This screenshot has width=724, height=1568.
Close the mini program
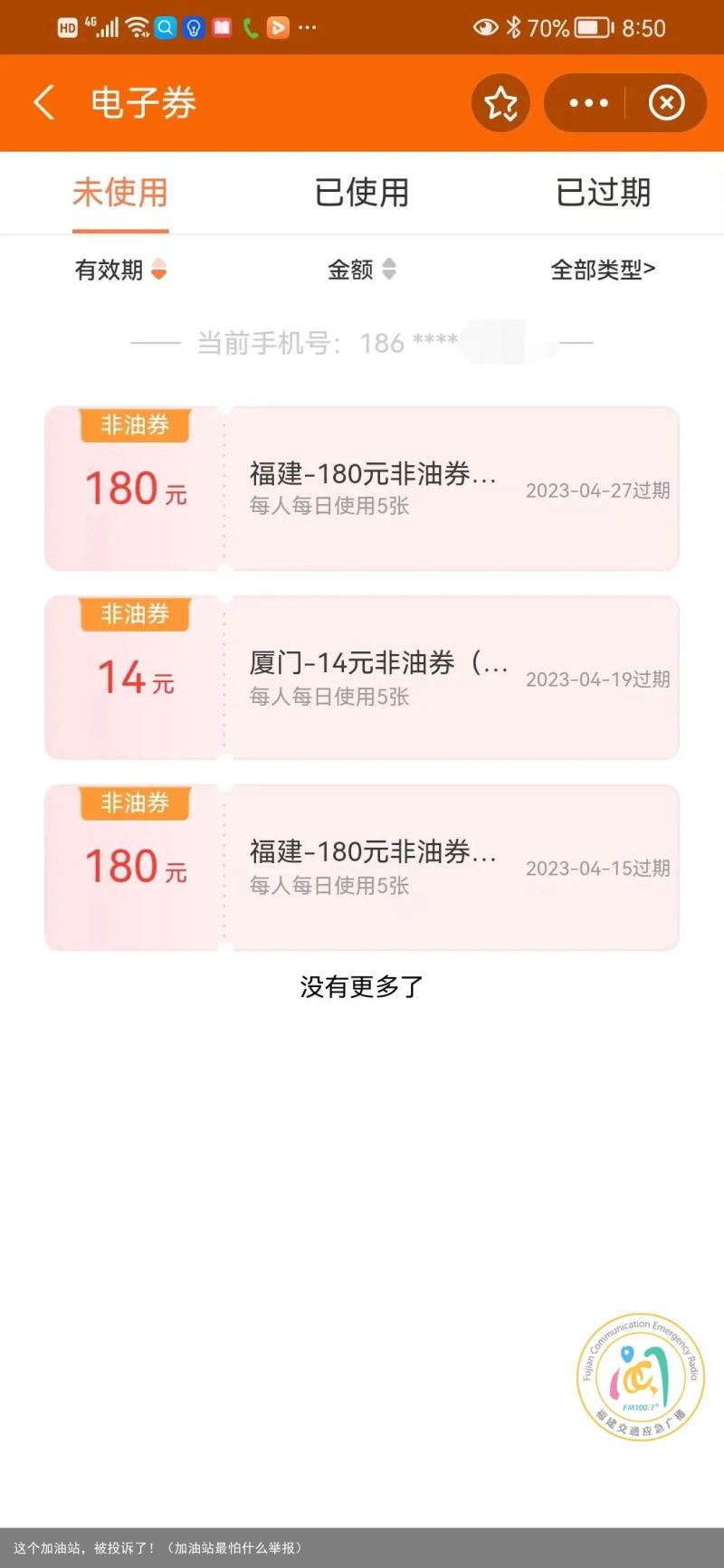(666, 103)
